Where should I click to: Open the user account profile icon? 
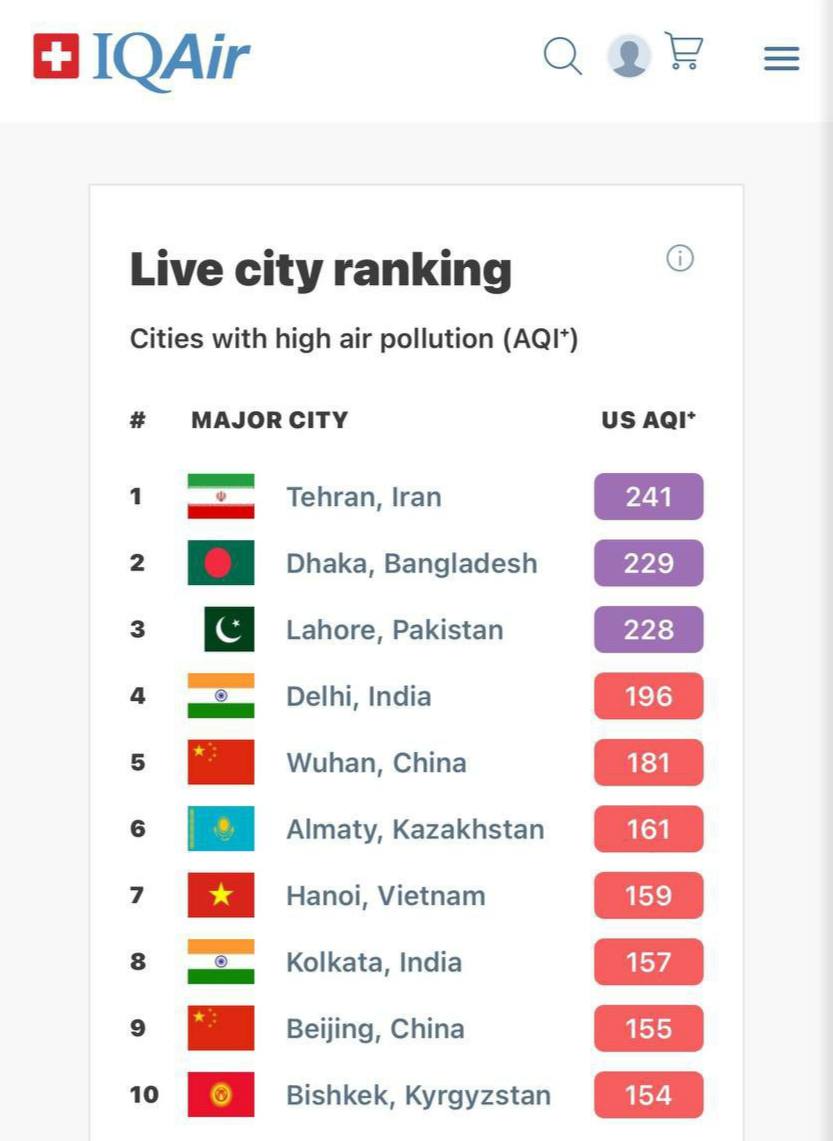[x=629, y=56]
